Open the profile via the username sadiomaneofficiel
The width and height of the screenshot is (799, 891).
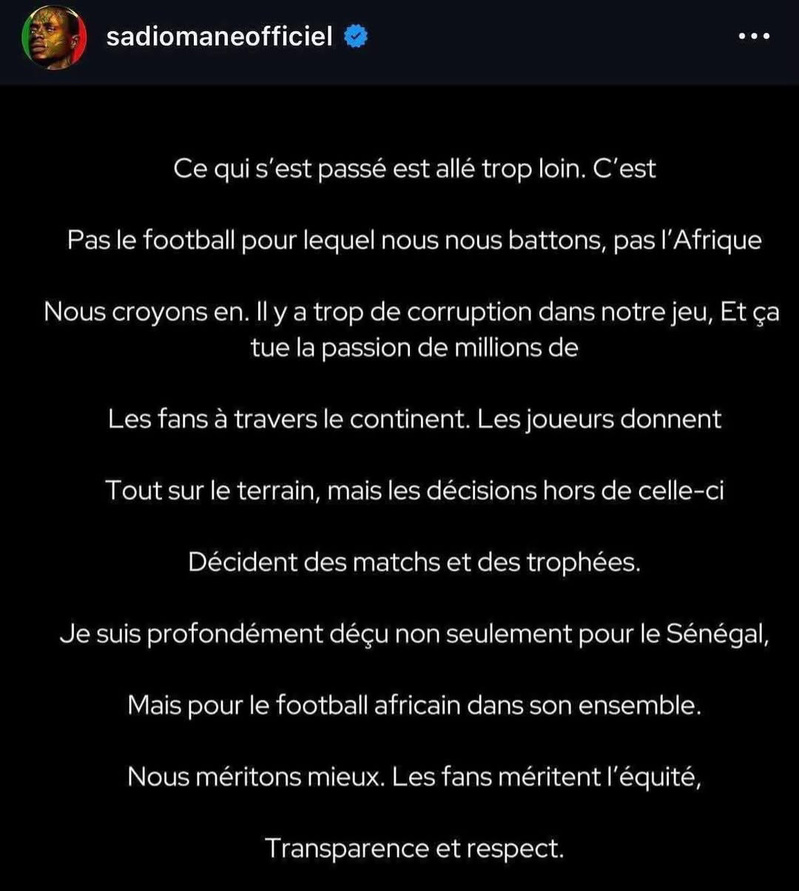218,38
